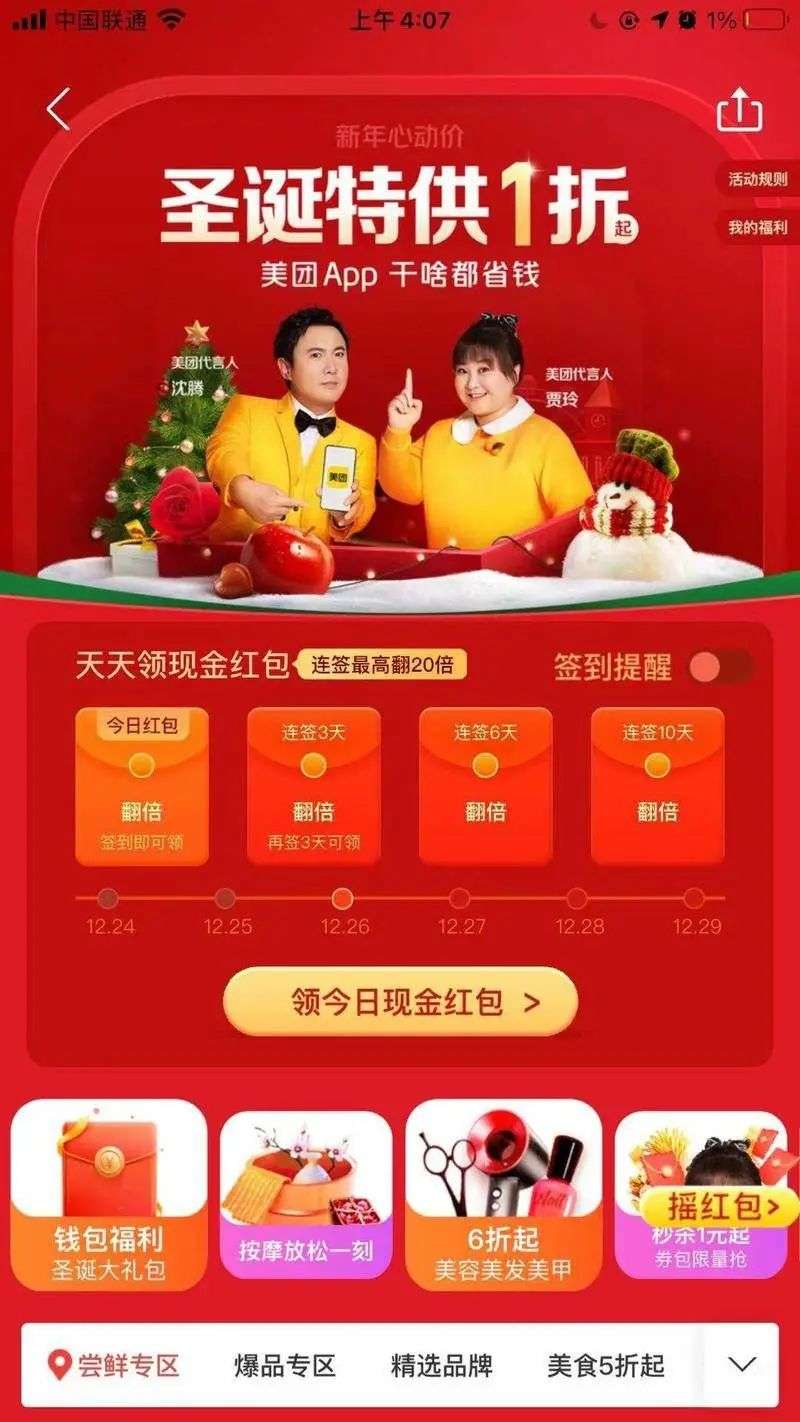
Task: Open 活动规则 activity rules
Action: (x=757, y=180)
